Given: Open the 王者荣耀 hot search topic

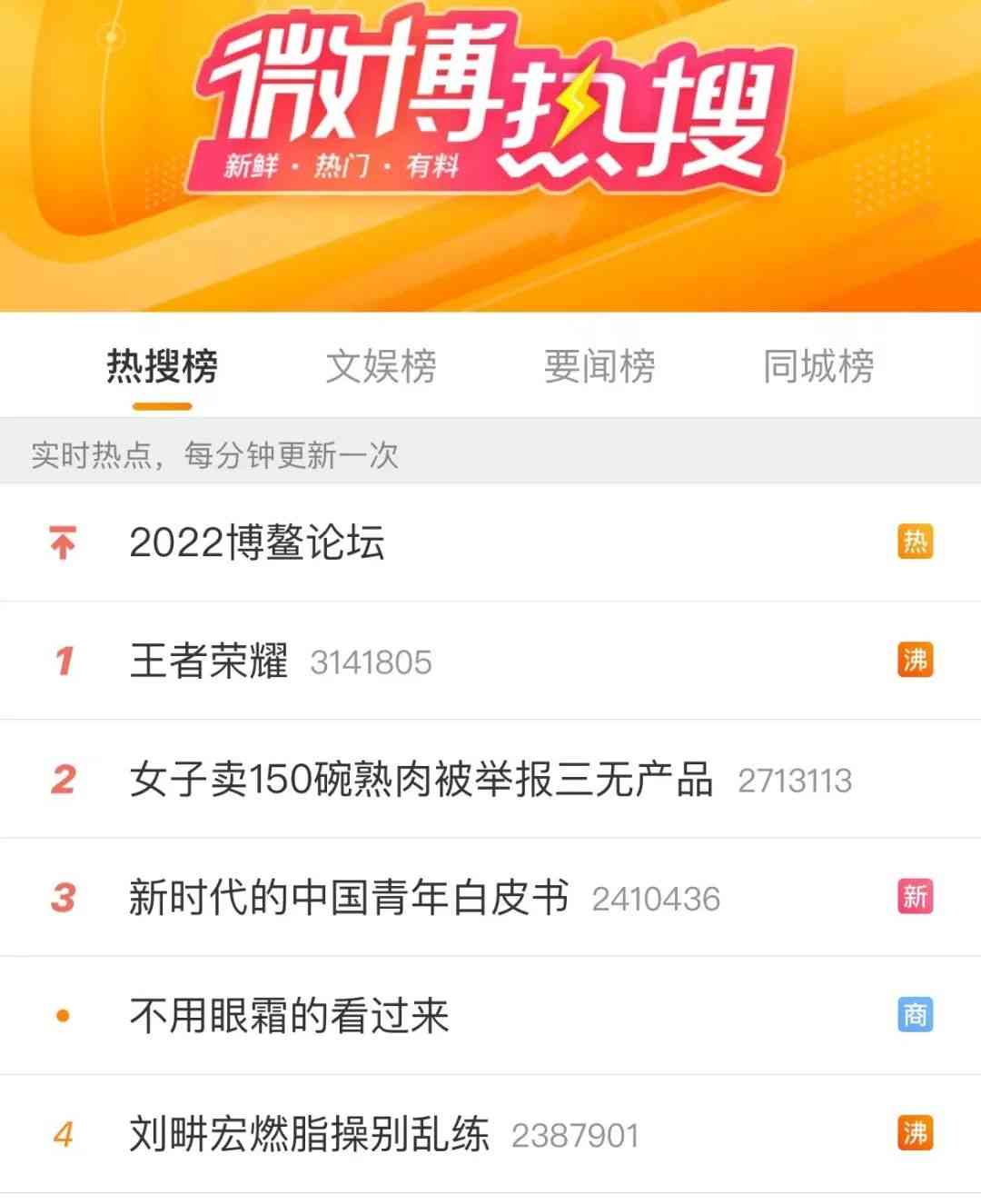Looking at the screenshot, I should (209, 661).
